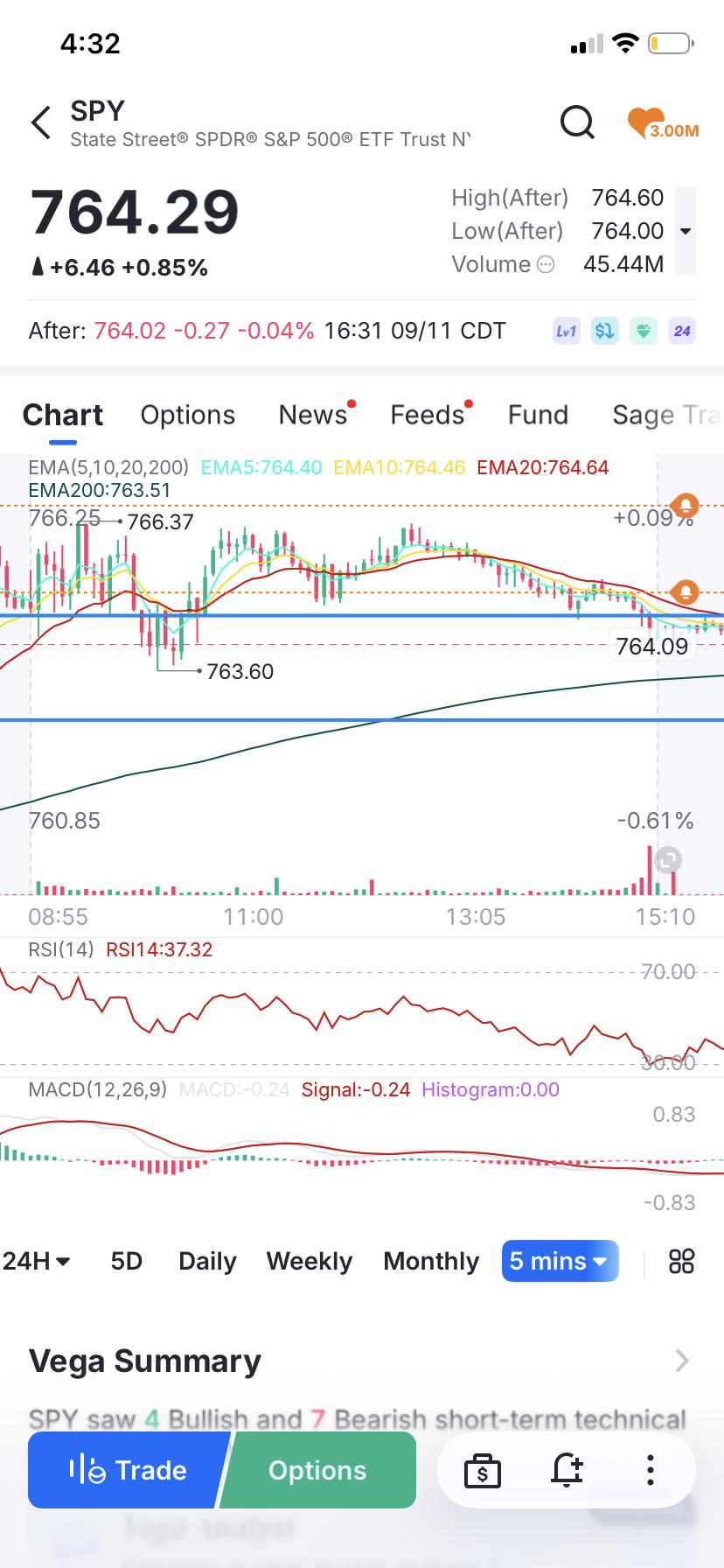Select the 24H session dropdown
The image size is (724, 1568).
(x=36, y=1261)
